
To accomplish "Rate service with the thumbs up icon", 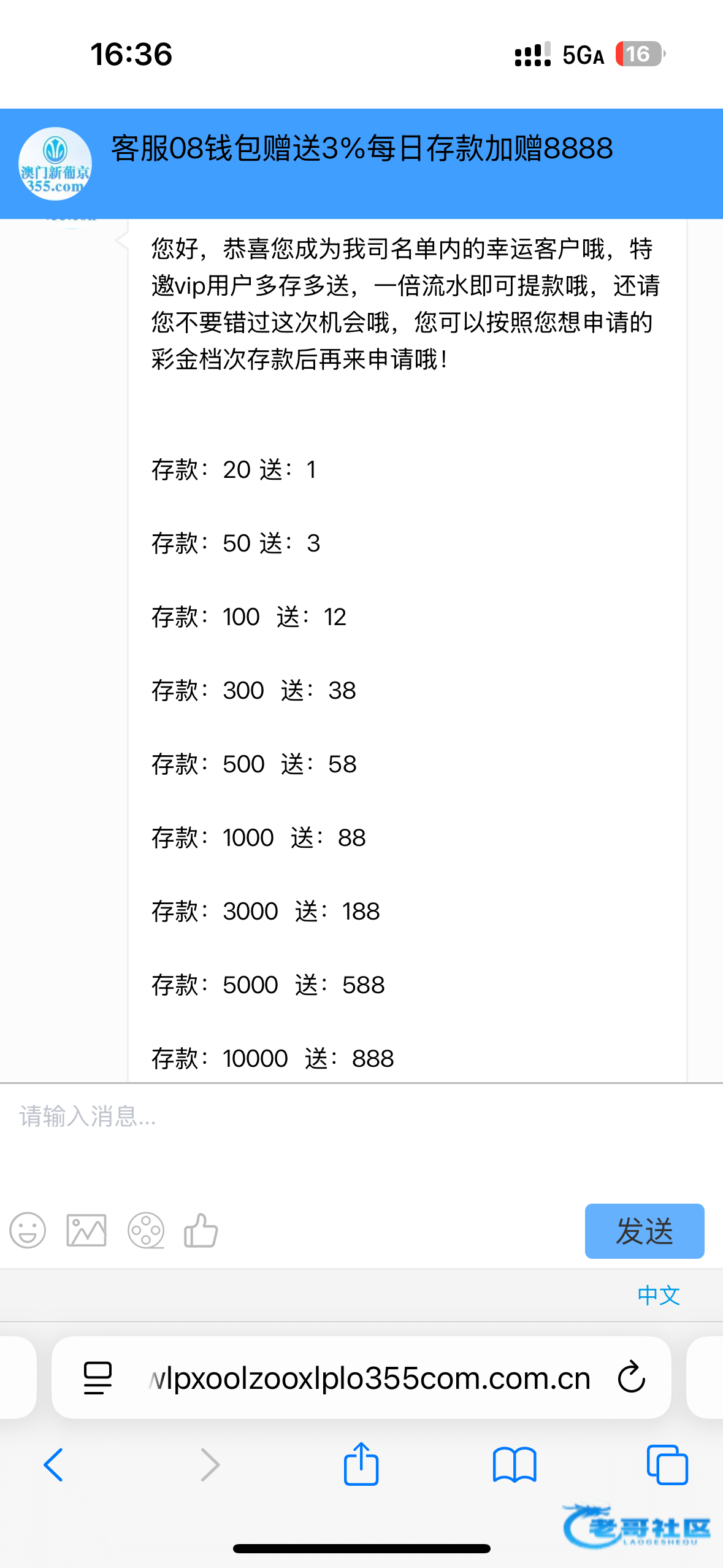I will coord(201,1231).
